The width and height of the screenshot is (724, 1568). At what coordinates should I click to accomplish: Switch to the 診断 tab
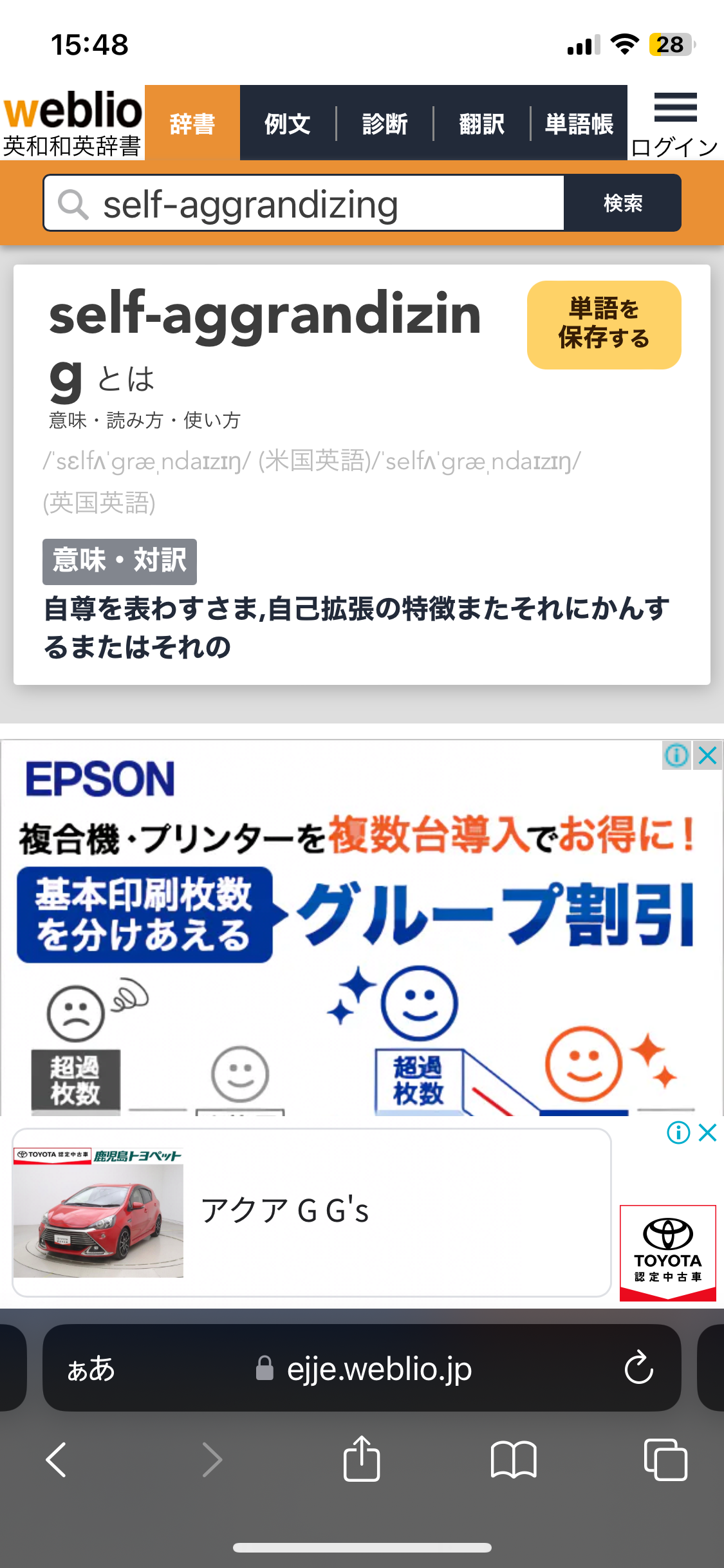pyautogui.click(x=385, y=124)
